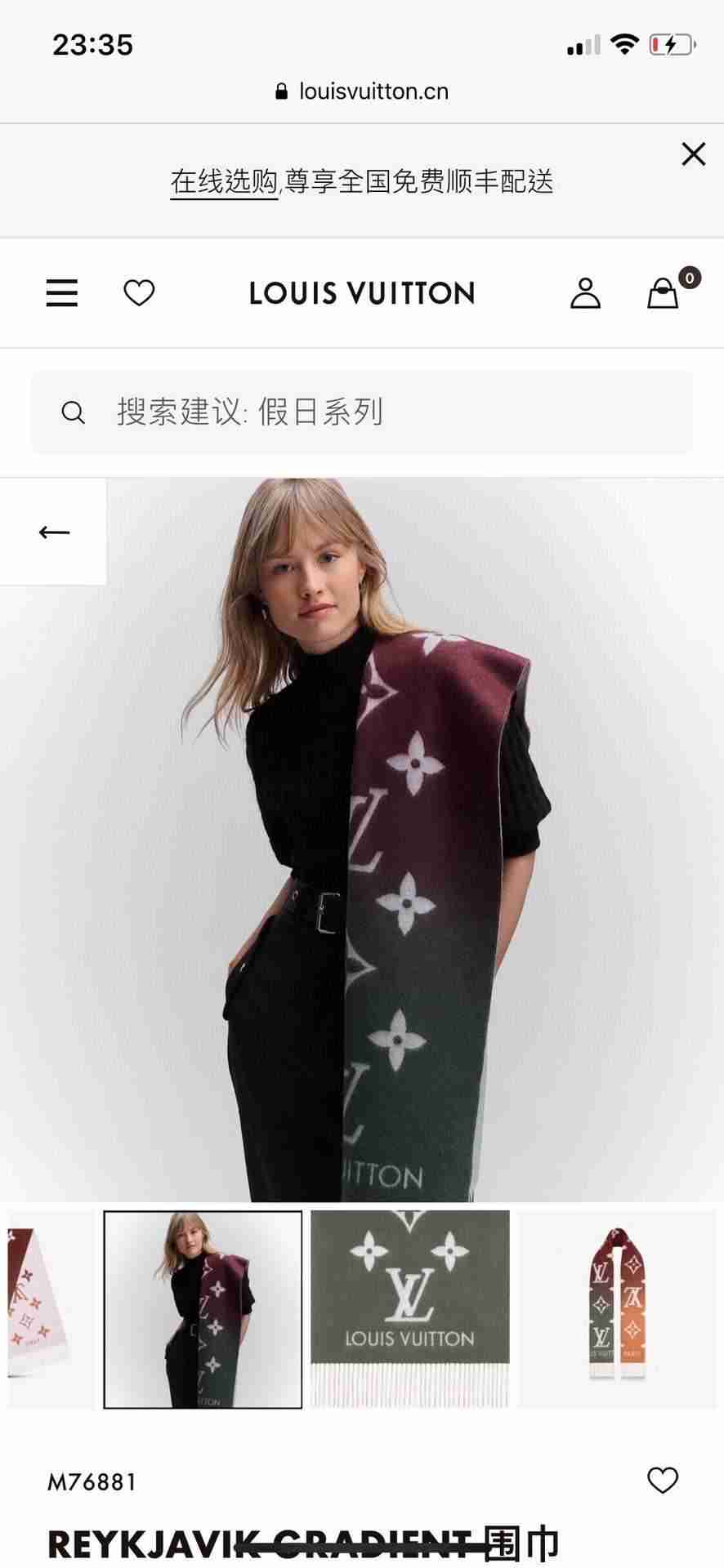
Task: Open the hamburger menu
Action: [62, 293]
